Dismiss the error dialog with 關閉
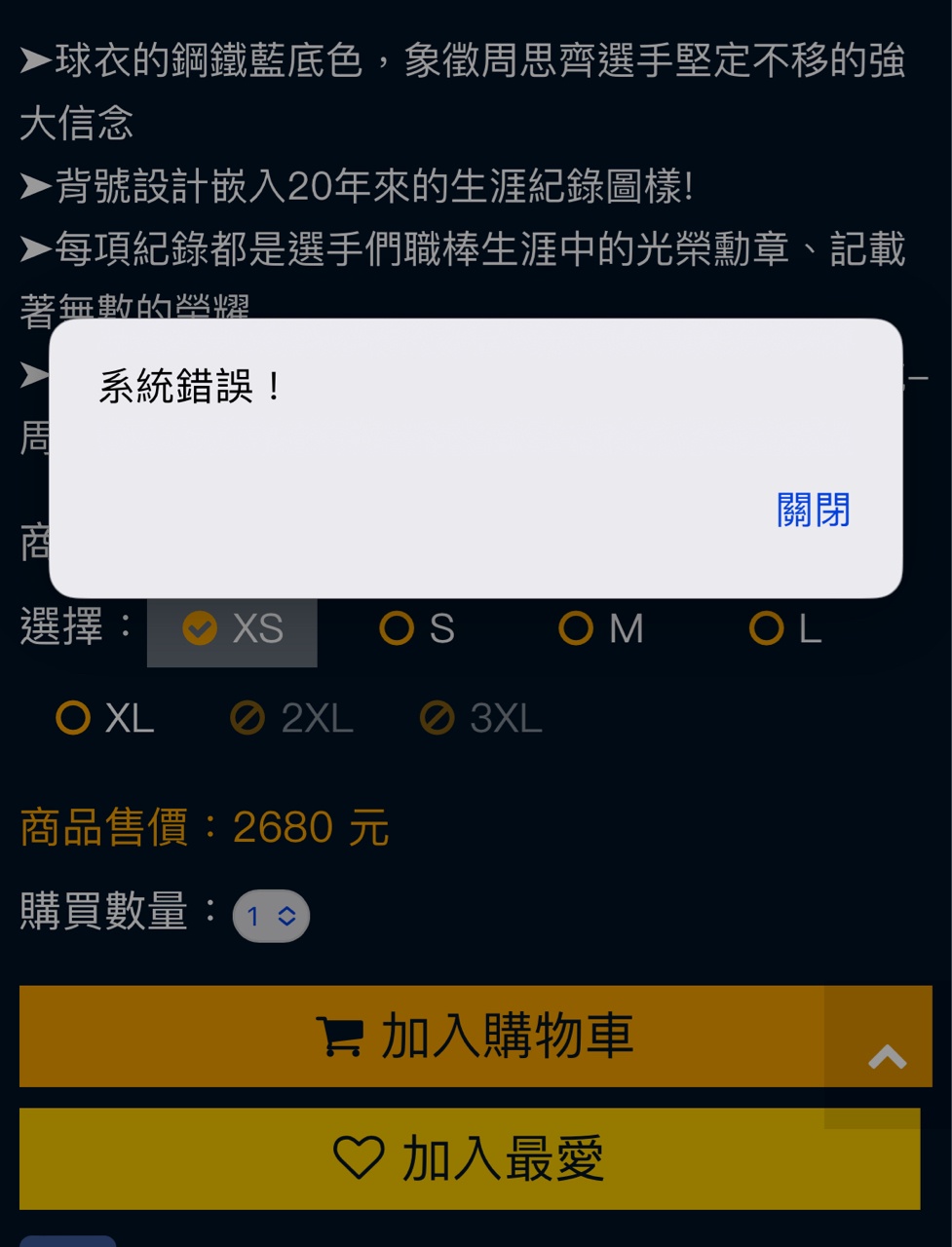The width and height of the screenshot is (952, 1247). 813,510
